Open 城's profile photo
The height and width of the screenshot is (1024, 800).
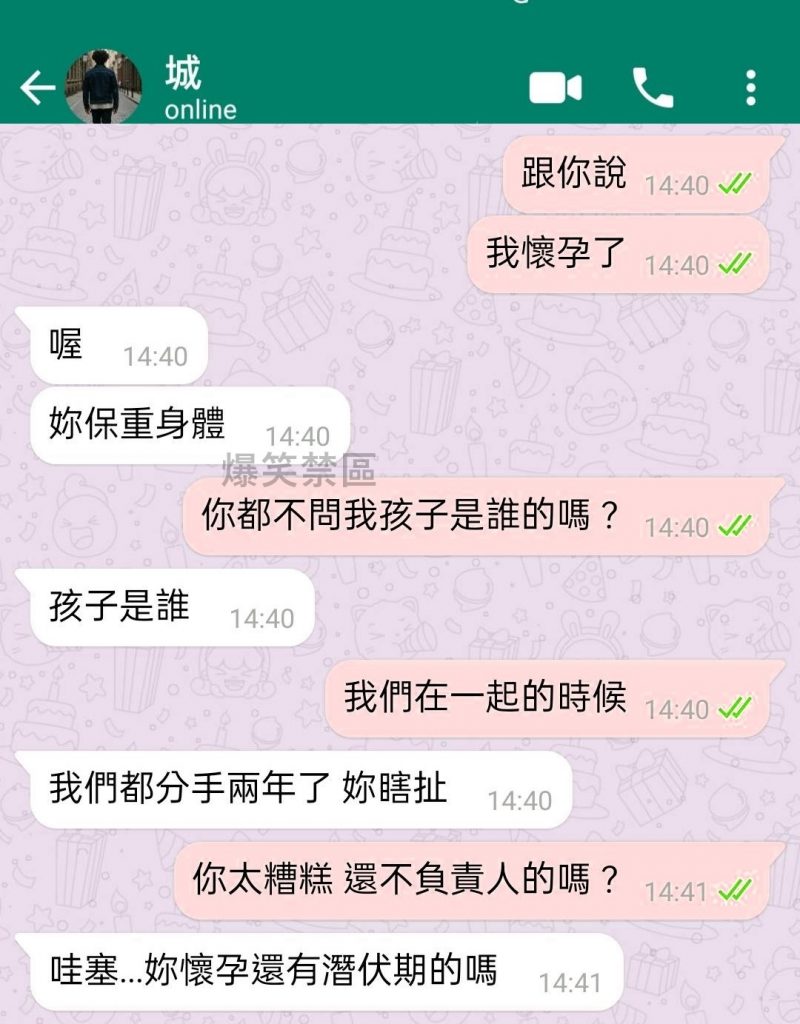(103, 88)
